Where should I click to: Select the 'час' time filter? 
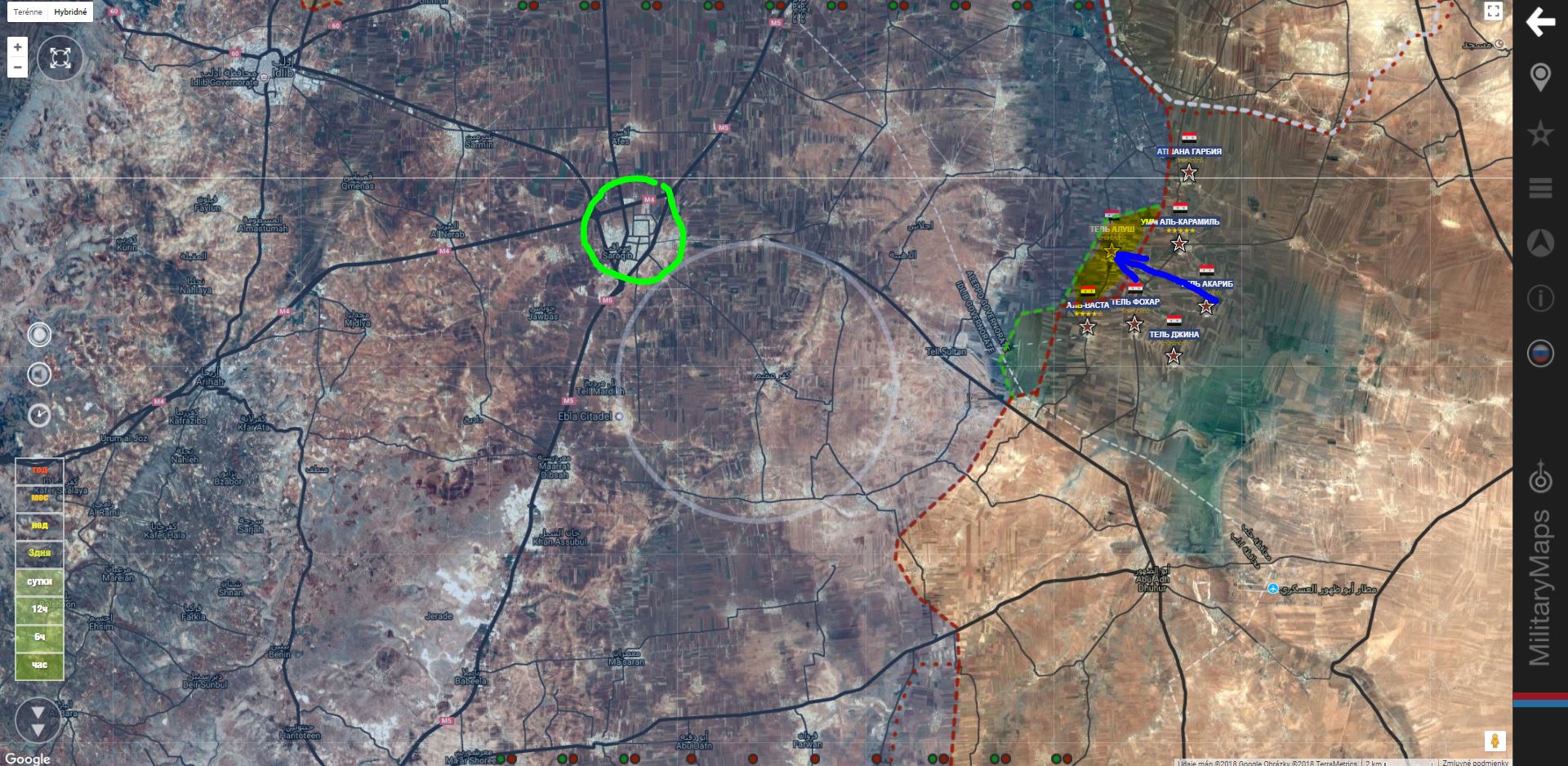[x=39, y=665]
